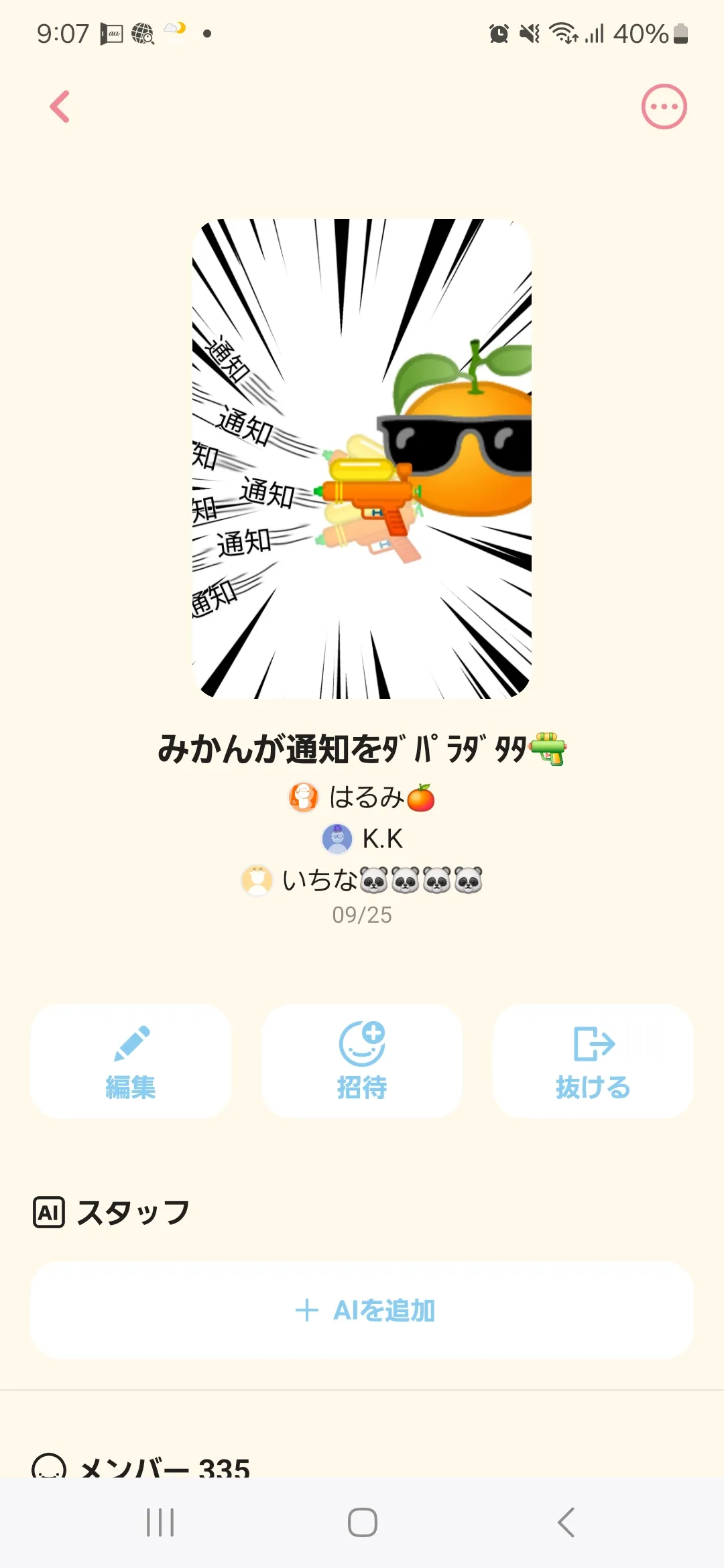The image size is (724, 1568).
Task: Tap the 編集 edit button
Action: [131, 1061]
